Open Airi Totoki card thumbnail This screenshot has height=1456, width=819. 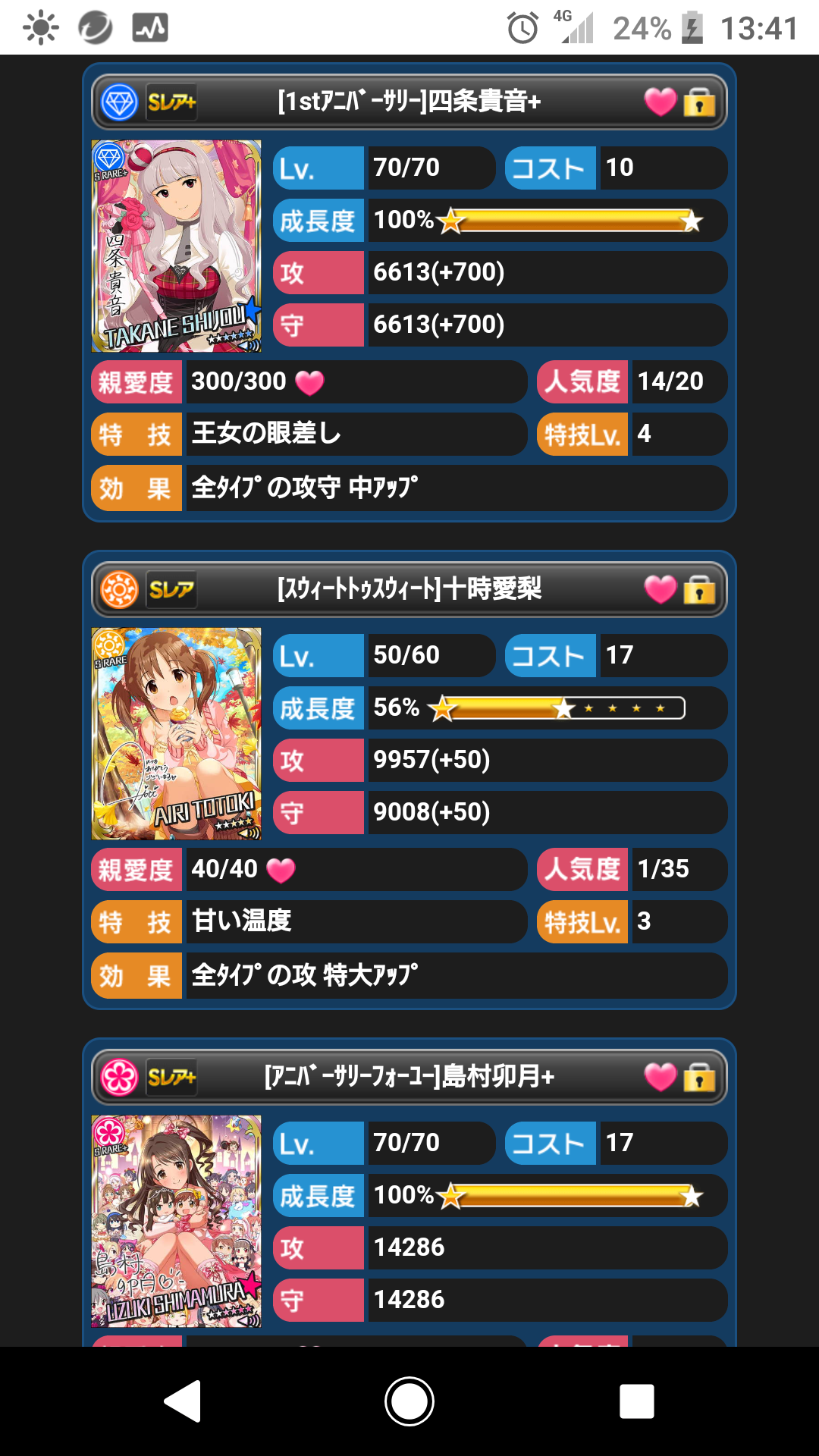pos(176,733)
